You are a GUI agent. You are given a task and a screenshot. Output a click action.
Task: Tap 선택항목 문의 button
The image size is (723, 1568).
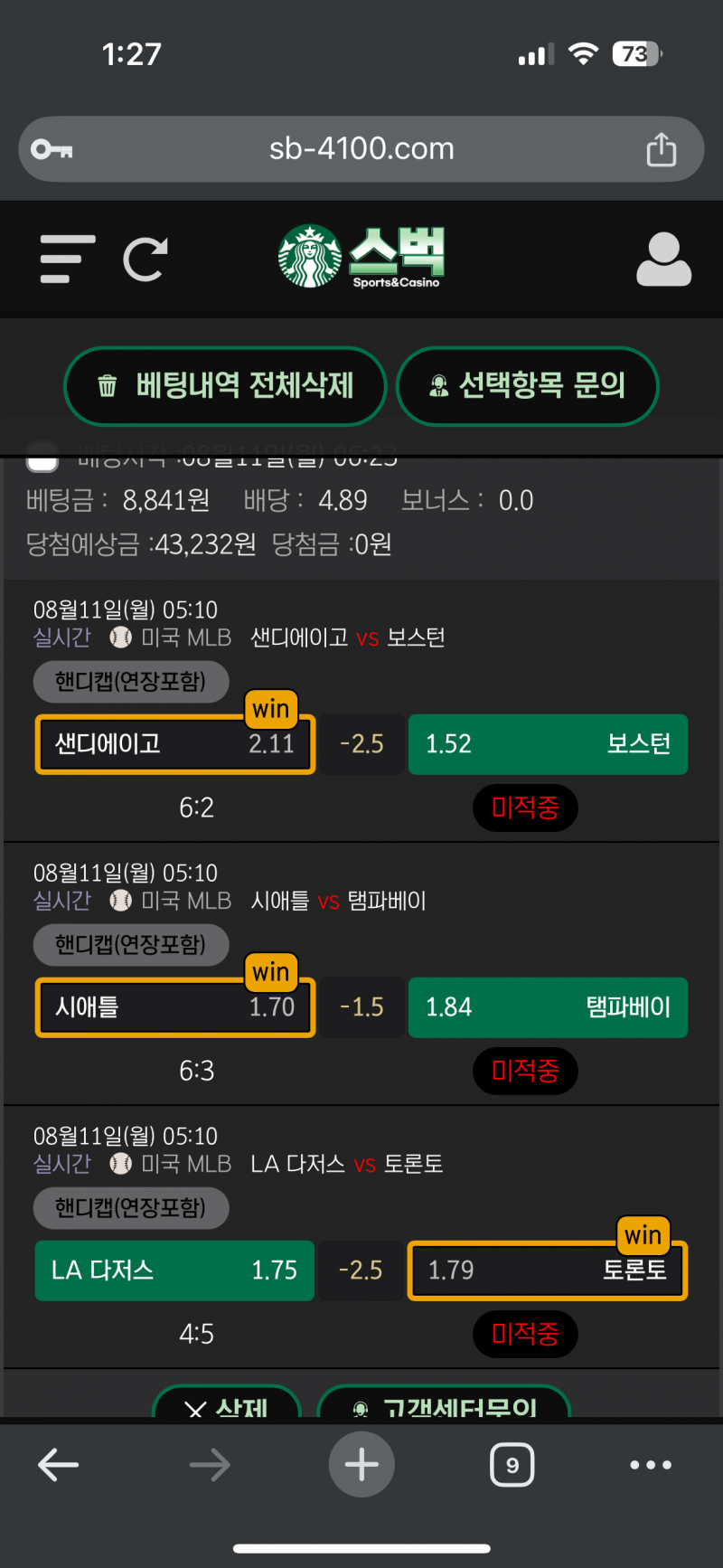(x=528, y=386)
